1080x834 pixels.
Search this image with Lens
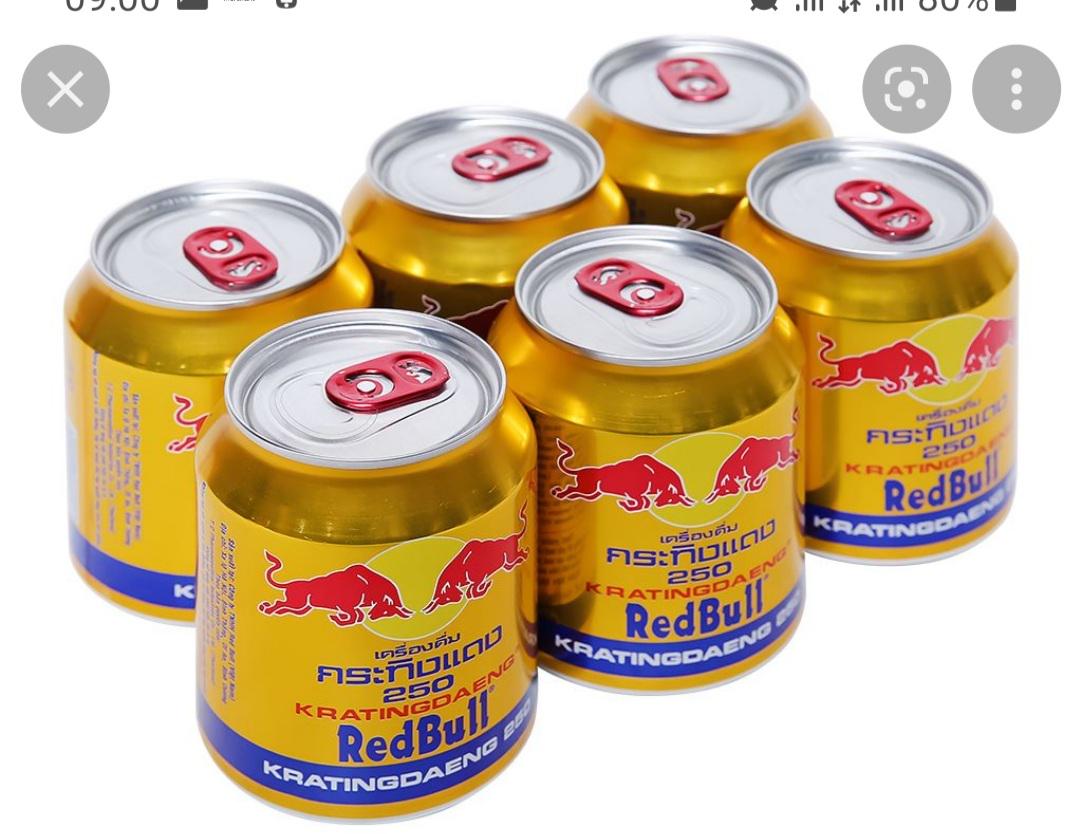[x=906, y=90]
